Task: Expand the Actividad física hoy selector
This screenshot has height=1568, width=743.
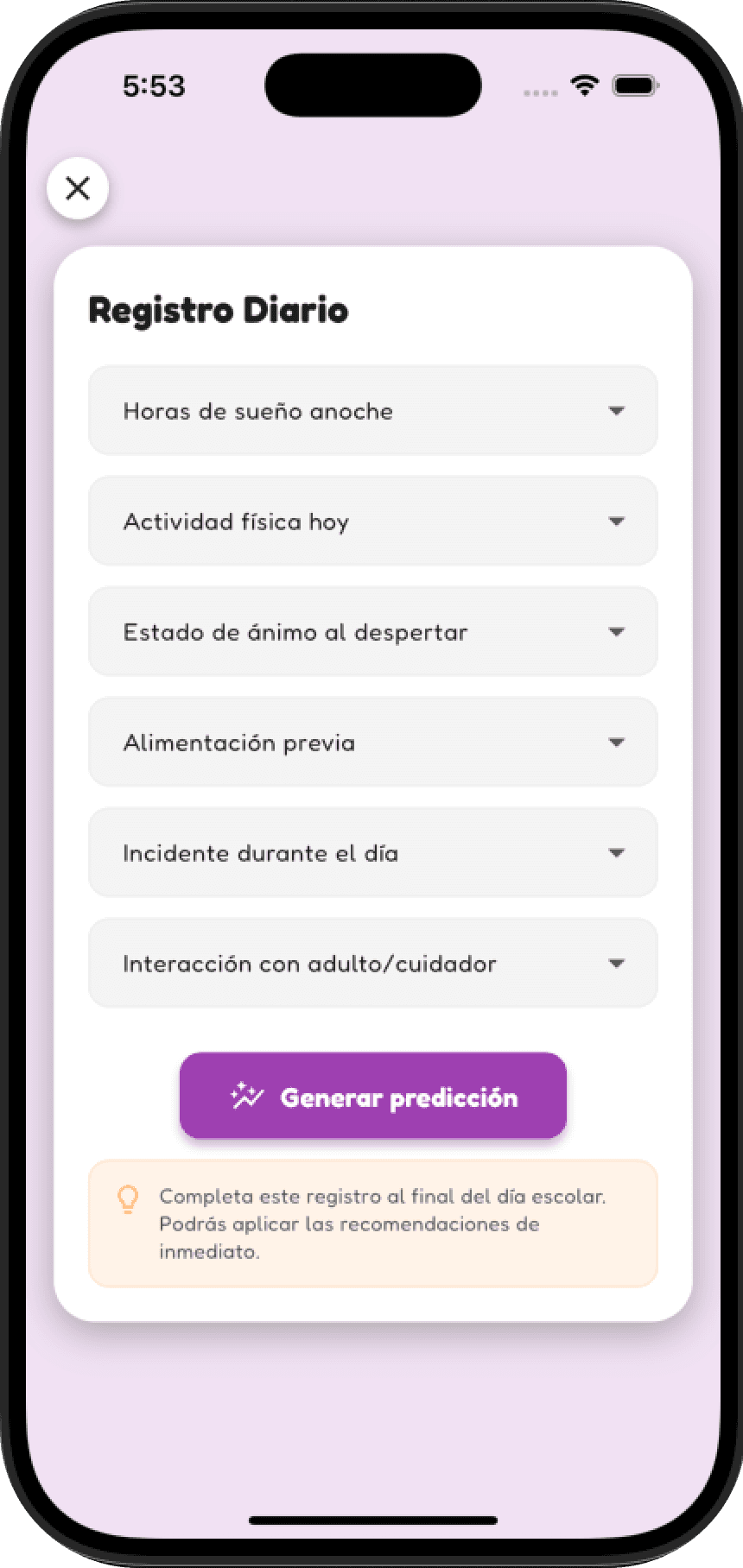Action: tap(371, 522)
